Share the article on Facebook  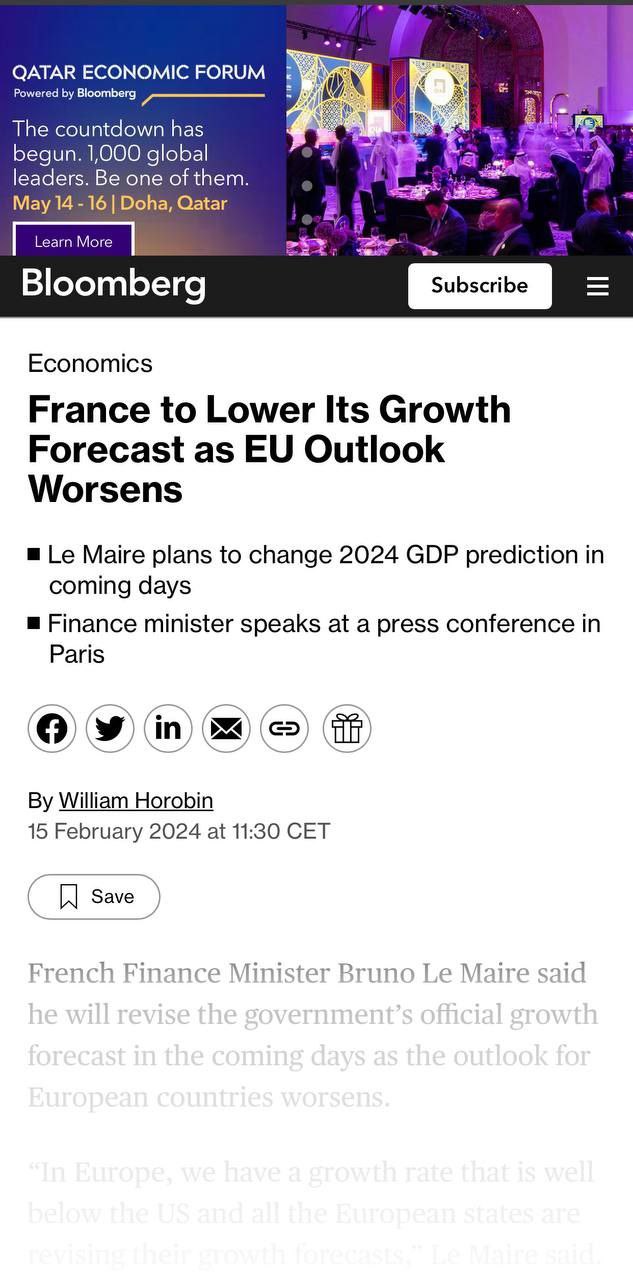tap(52, 728)
